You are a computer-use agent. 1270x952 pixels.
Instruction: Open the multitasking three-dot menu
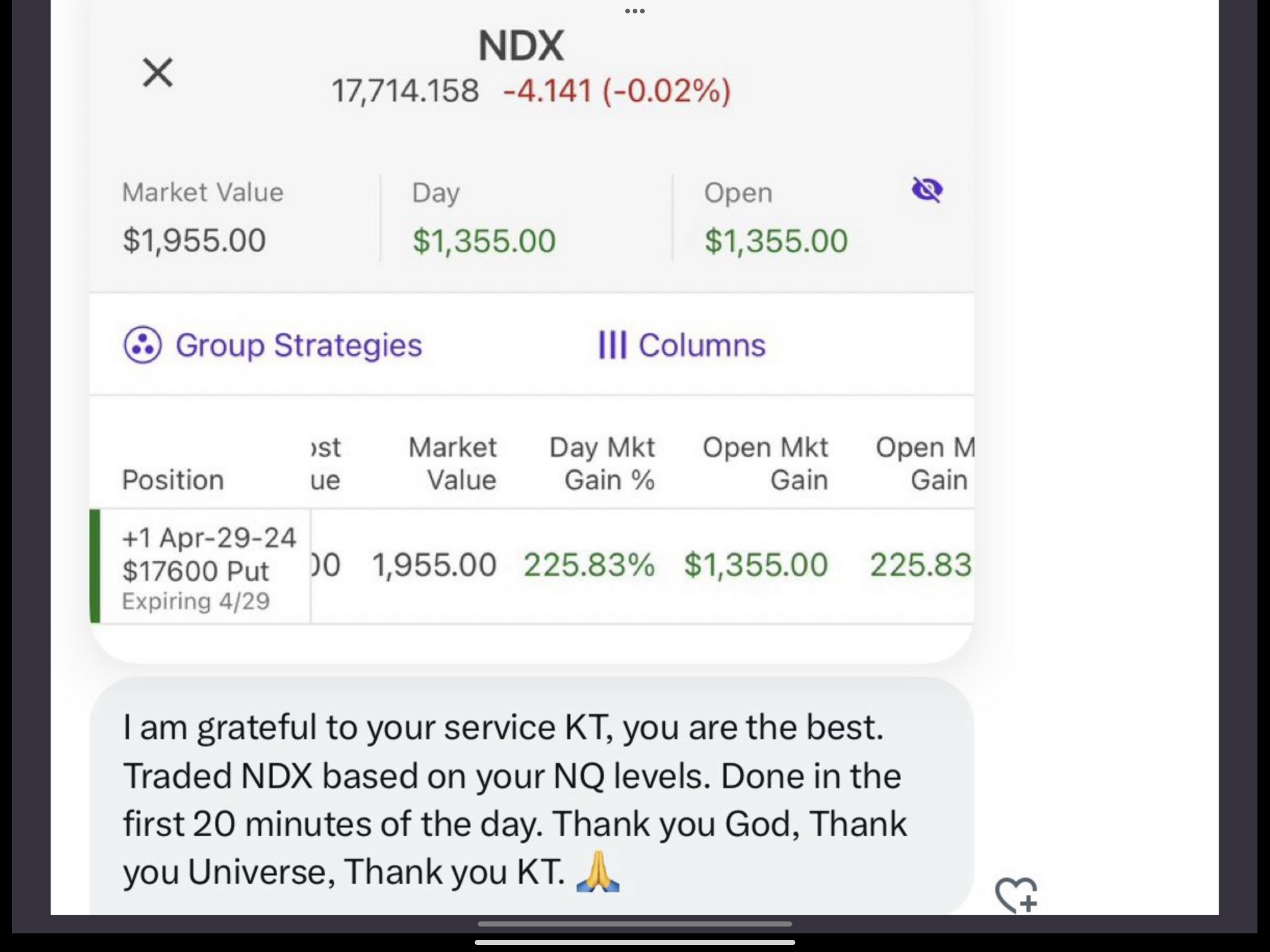[x=635, y=11]
